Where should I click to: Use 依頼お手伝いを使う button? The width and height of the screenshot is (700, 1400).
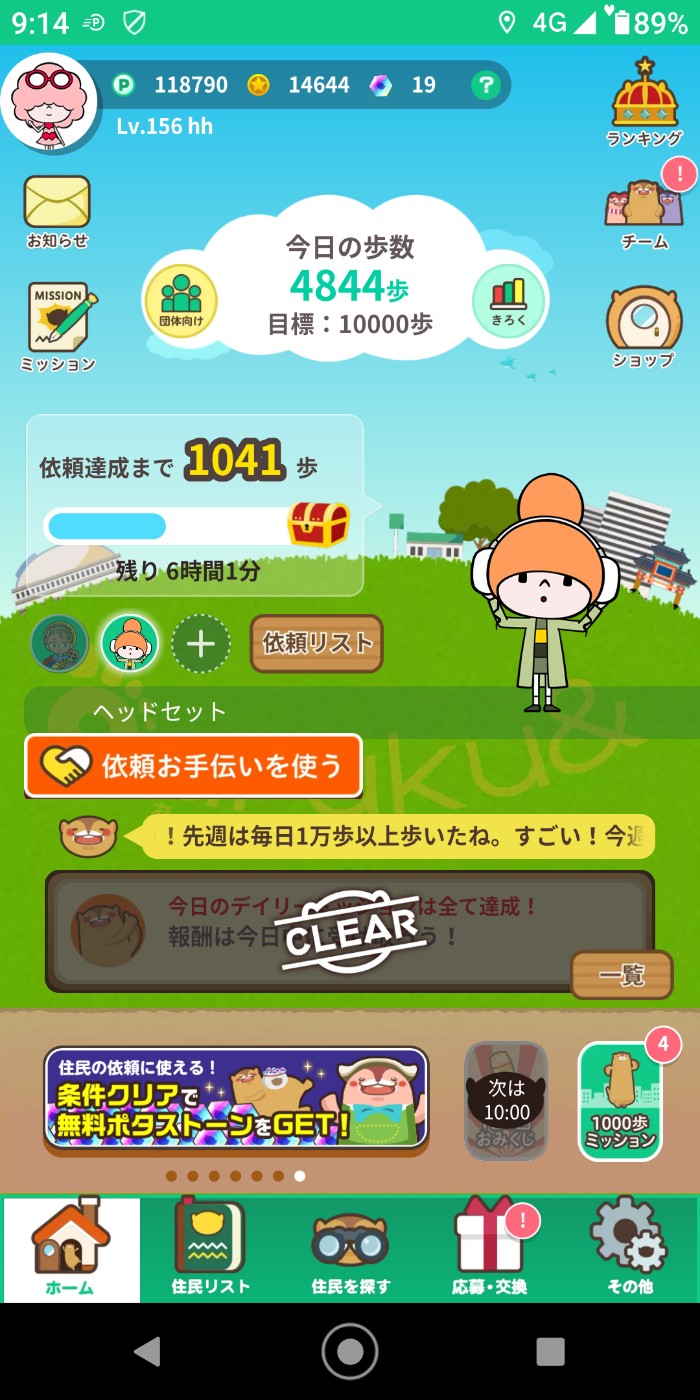(x=193, y=766)
